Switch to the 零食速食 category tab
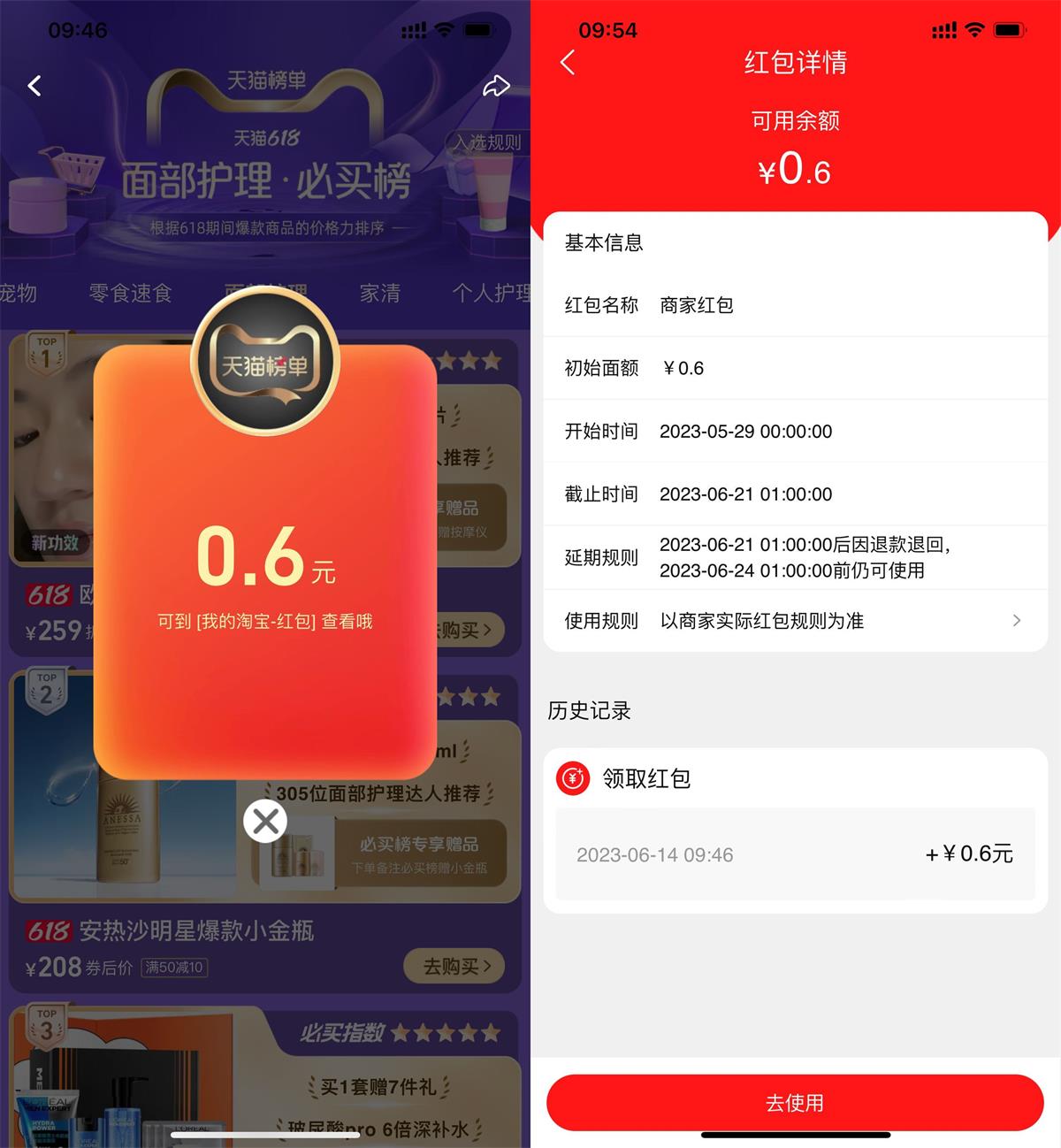 point(131,293)
